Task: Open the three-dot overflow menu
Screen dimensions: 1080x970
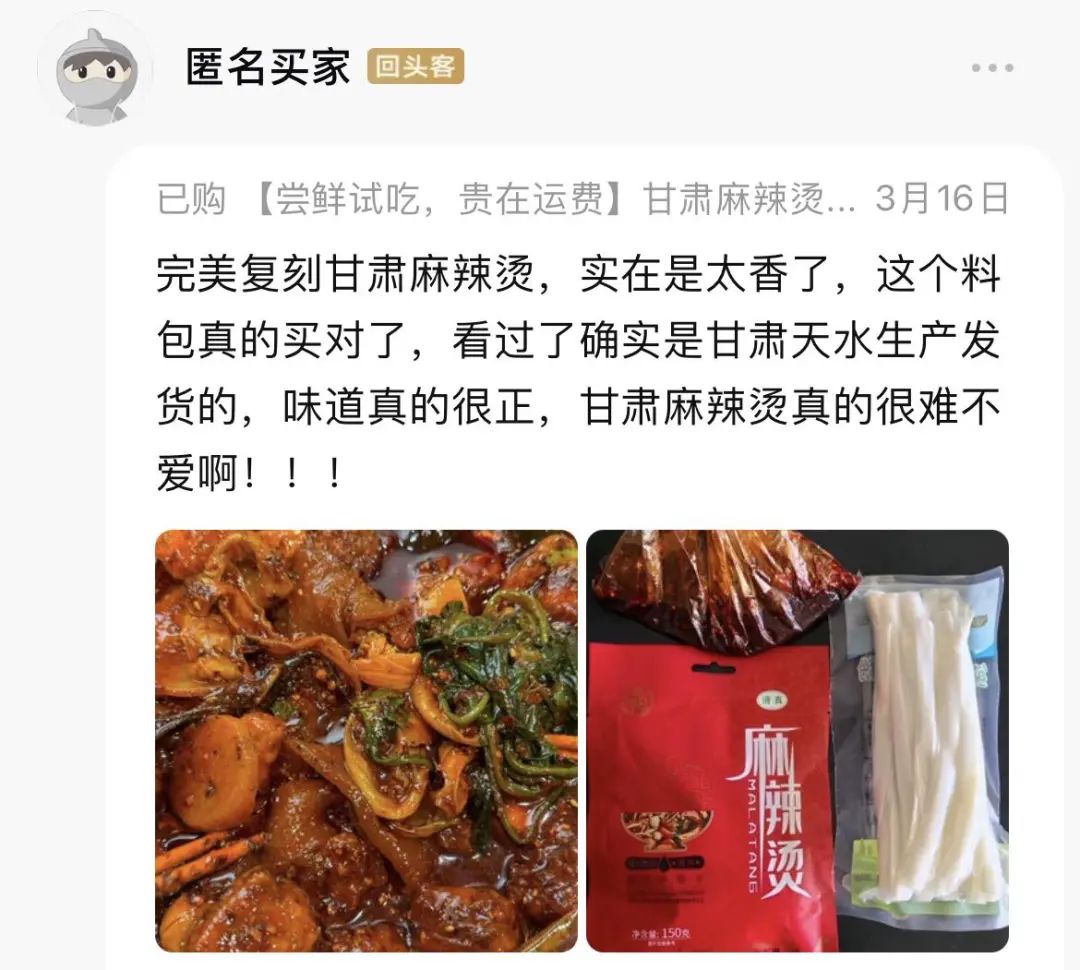Action: [x=992, y=68]
